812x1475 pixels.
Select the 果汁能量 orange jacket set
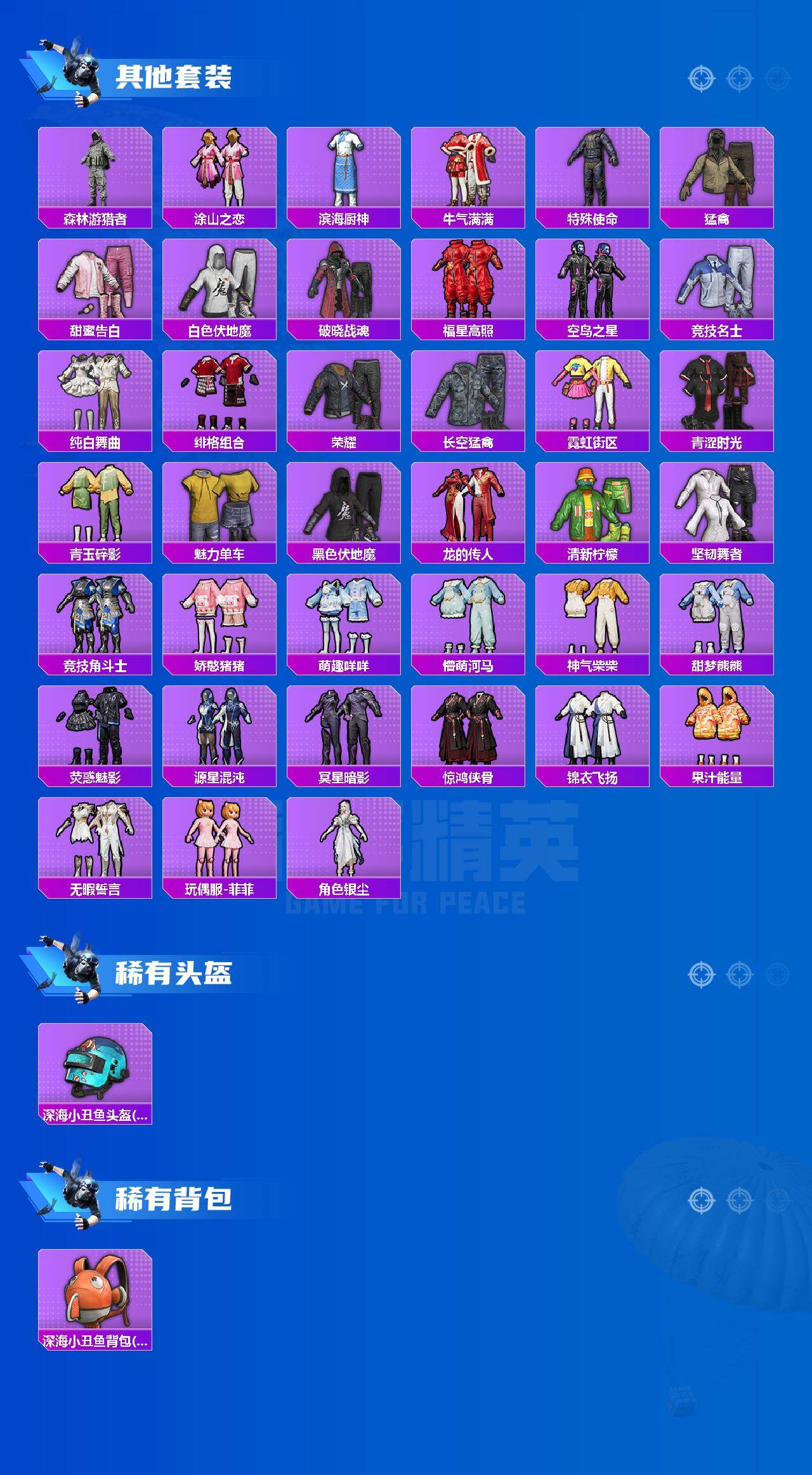[x=717, y=729]
